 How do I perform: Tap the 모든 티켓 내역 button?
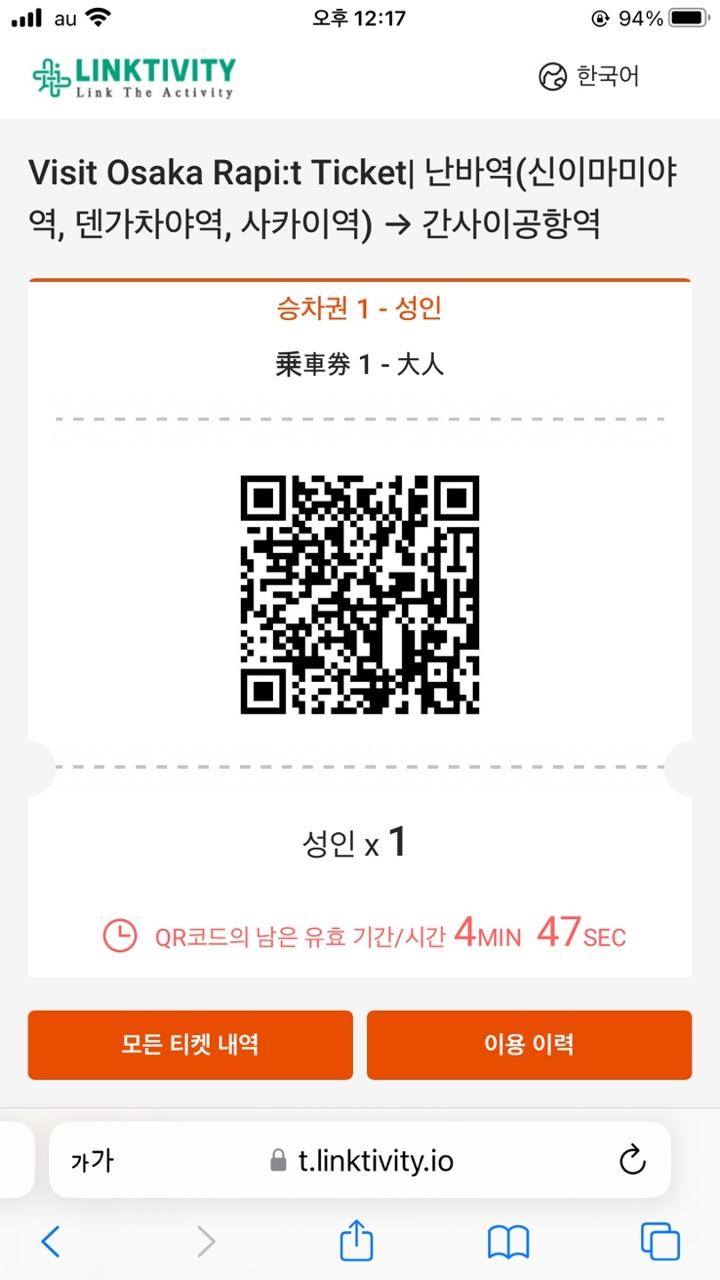190,1045
